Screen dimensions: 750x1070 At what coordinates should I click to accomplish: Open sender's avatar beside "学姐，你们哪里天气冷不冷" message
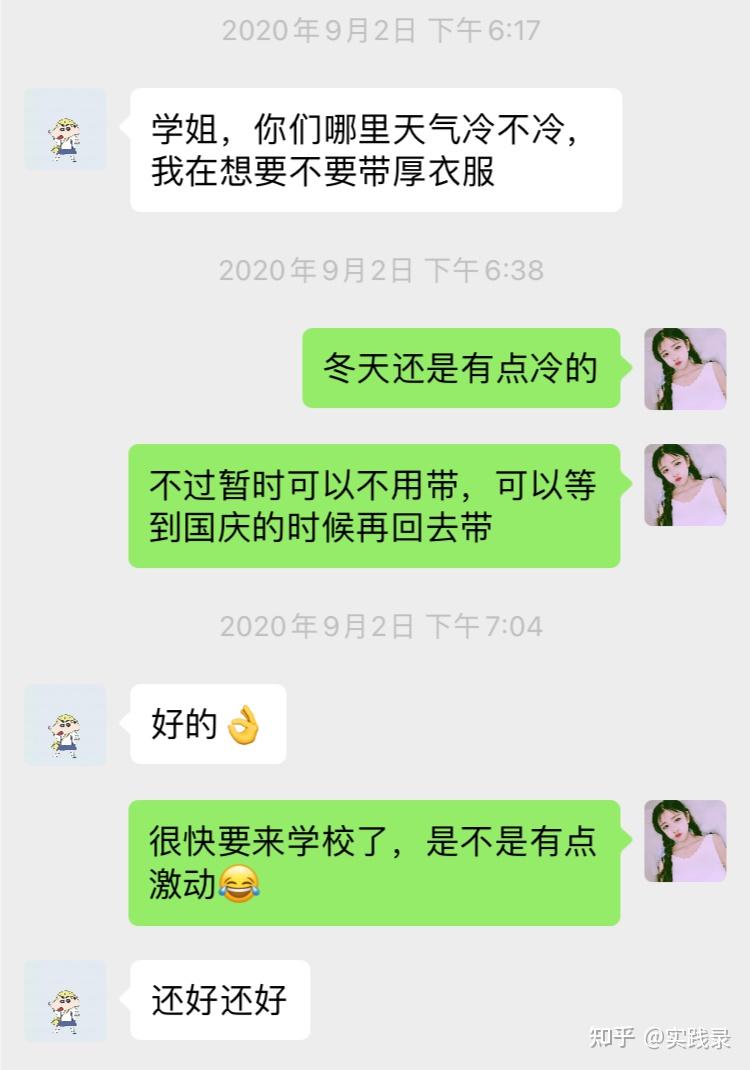(65, 129)
